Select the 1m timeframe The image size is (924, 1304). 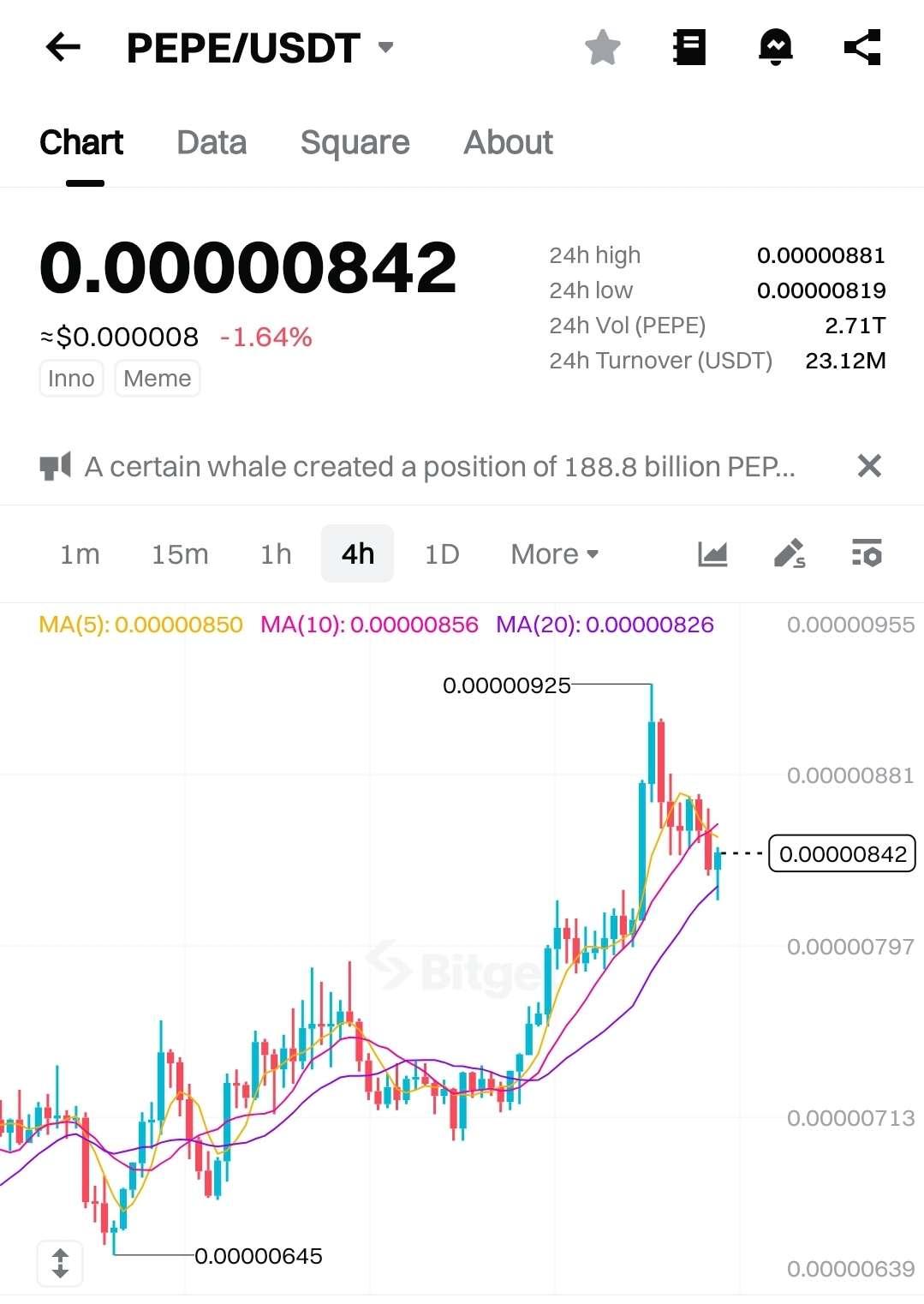(x=80, y=554)
